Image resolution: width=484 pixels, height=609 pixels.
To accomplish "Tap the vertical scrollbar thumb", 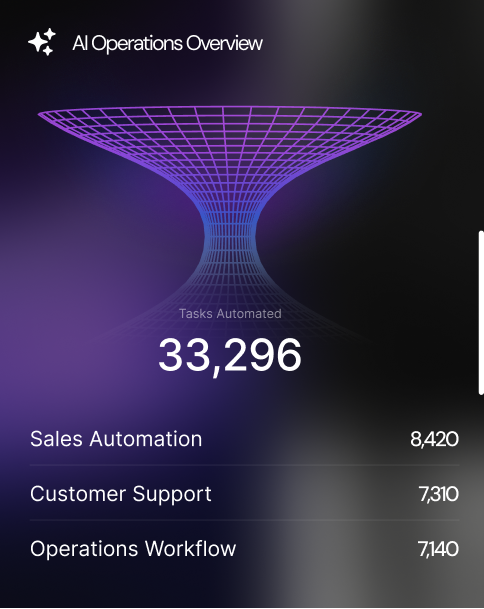I will (x=481, y=313).
